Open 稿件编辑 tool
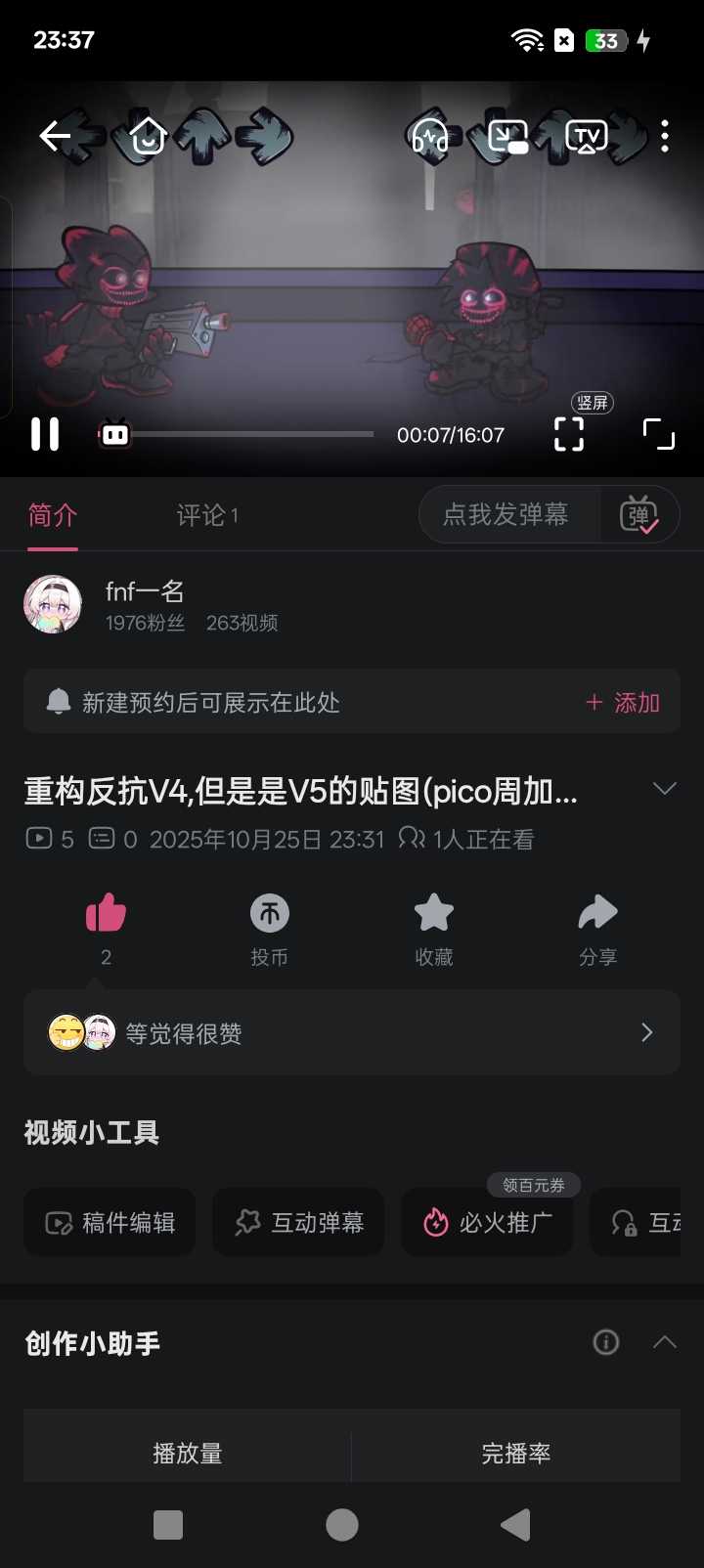Image resolution: width=704 pixels, height=1568 pixels. coord(110,1222)
